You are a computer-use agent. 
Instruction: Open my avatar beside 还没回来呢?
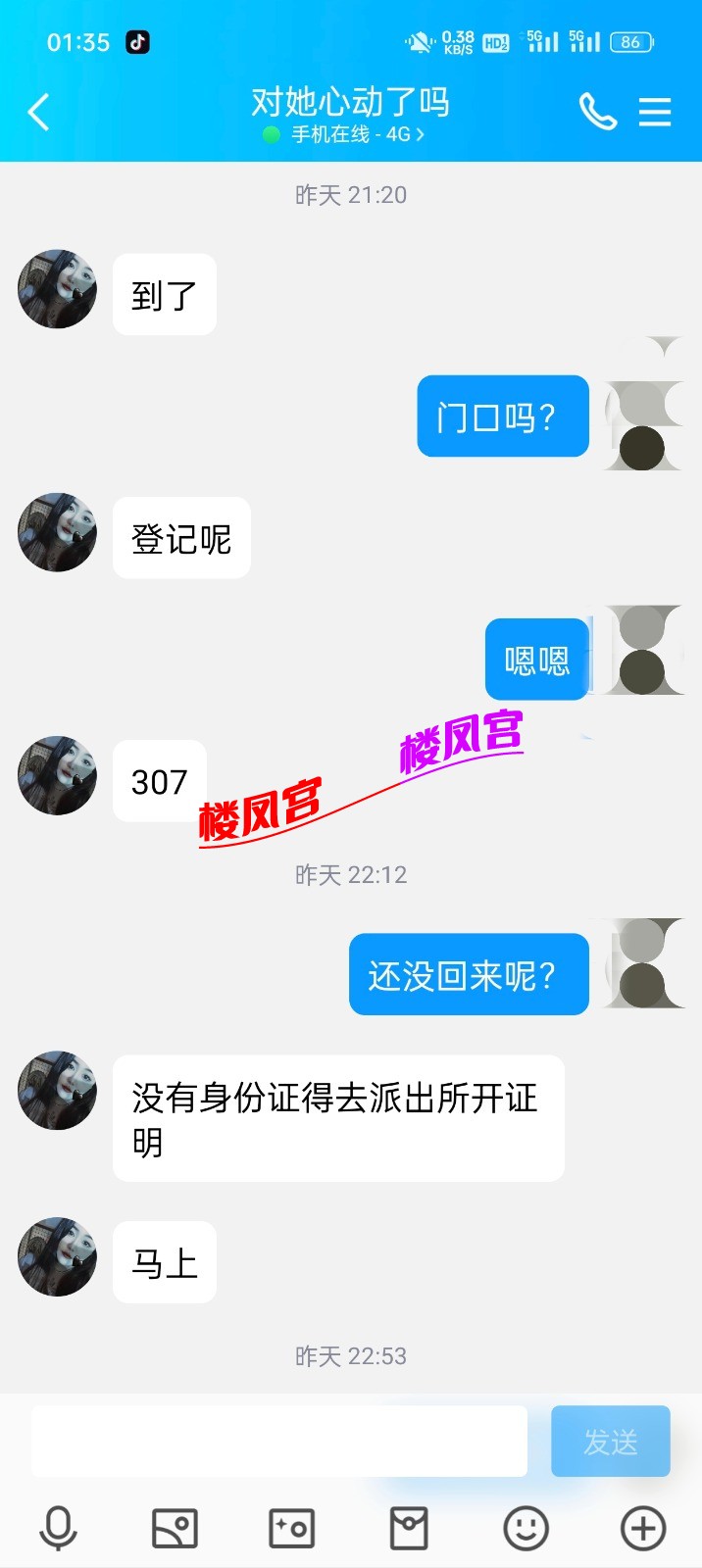click(644, 964)
